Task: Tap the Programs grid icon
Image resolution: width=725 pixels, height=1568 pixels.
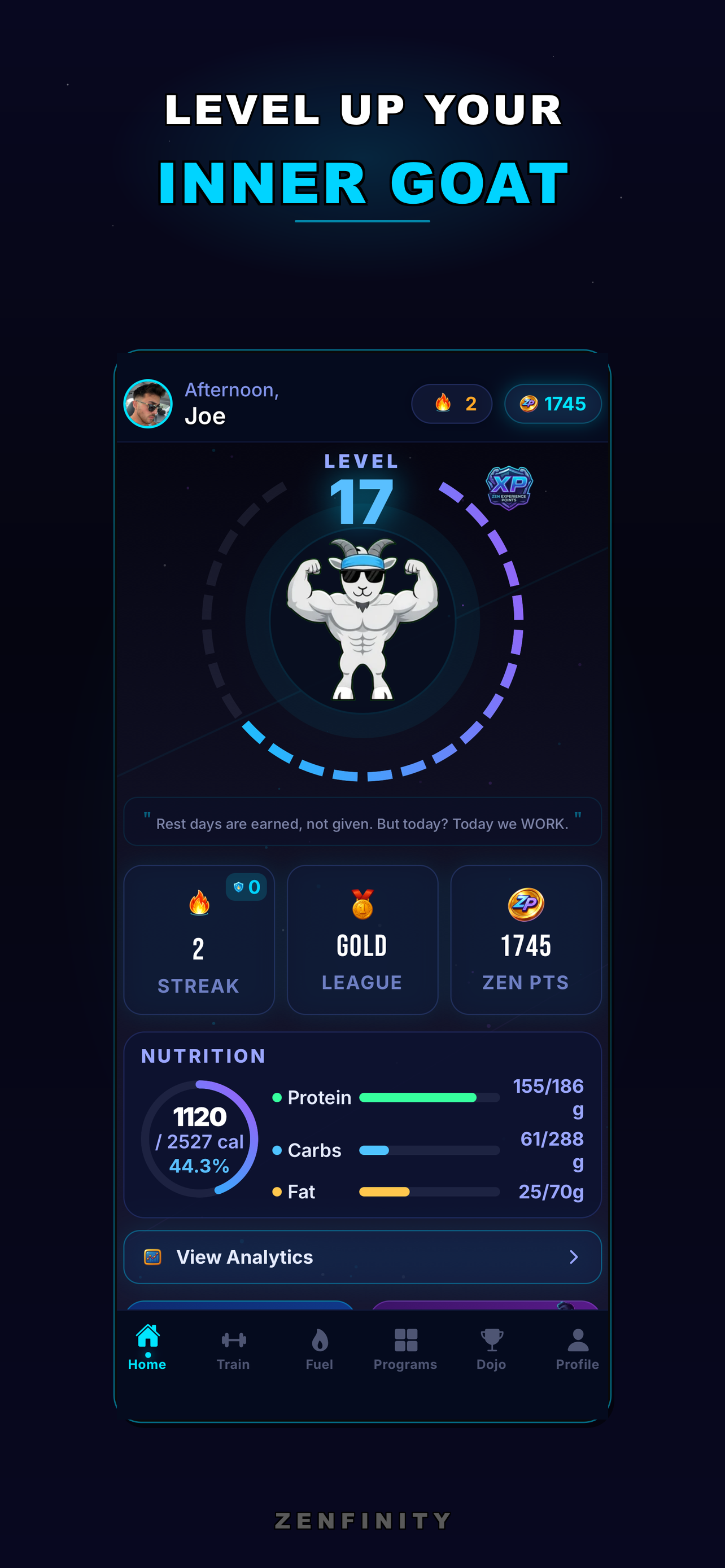Action: click(x=405, y=1340)
